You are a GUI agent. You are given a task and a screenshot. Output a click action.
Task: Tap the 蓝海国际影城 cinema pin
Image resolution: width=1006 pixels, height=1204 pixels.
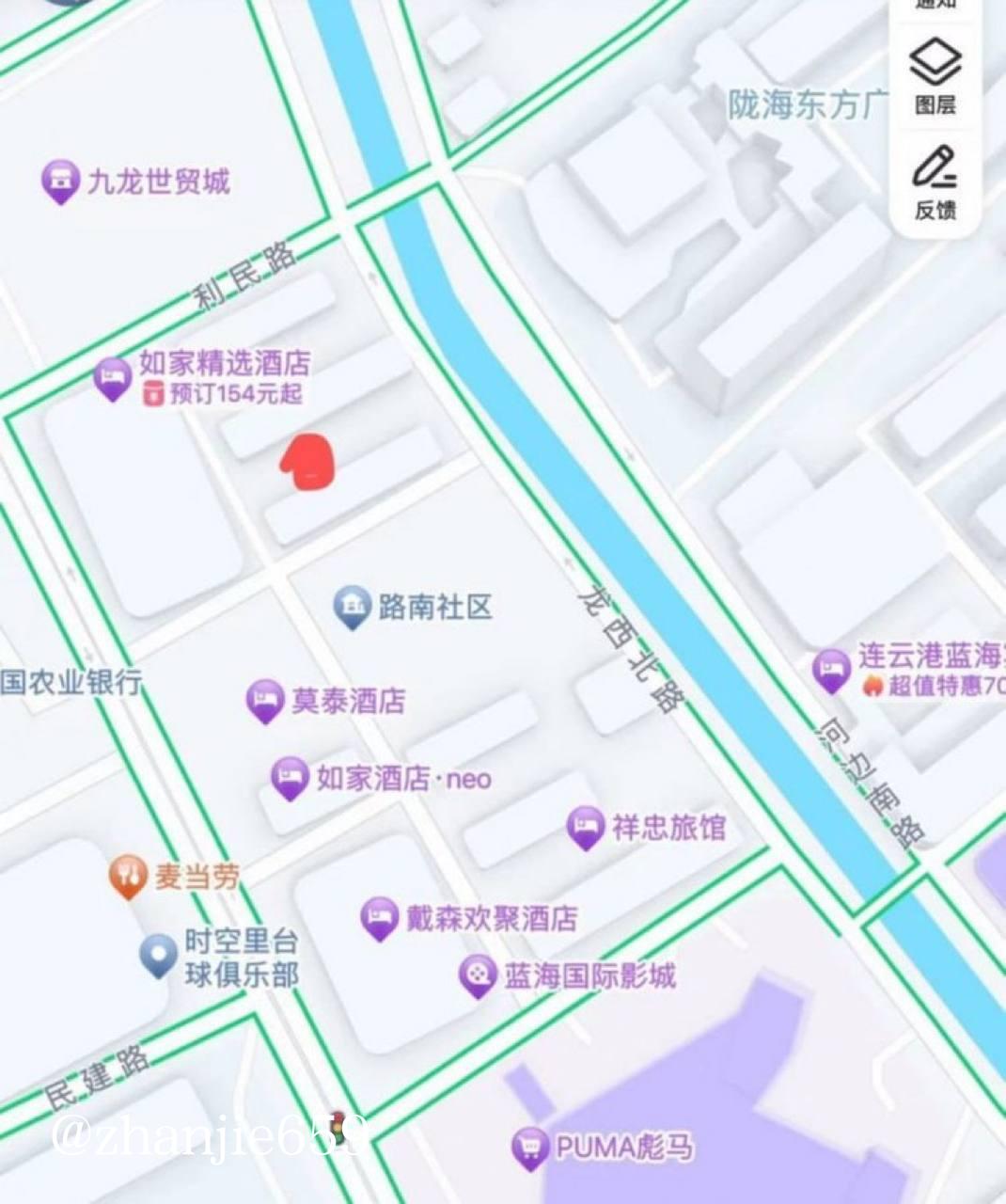[x=478, y=976]
